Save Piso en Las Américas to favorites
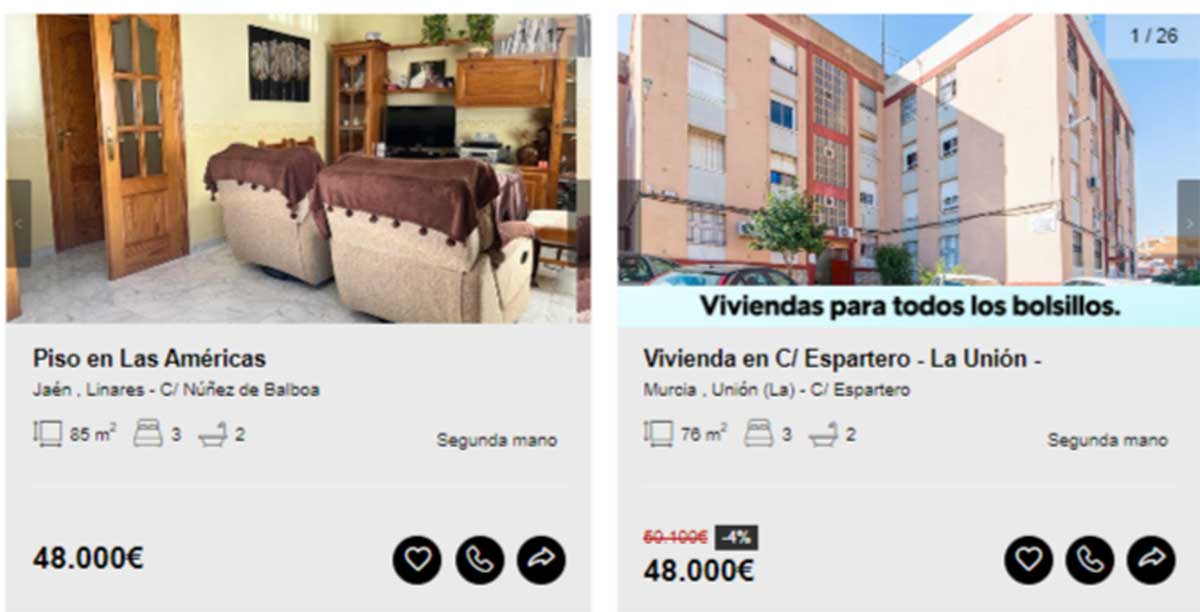Image resolution: width=1200 pixels, height=612 pixels. click(417, 560)
